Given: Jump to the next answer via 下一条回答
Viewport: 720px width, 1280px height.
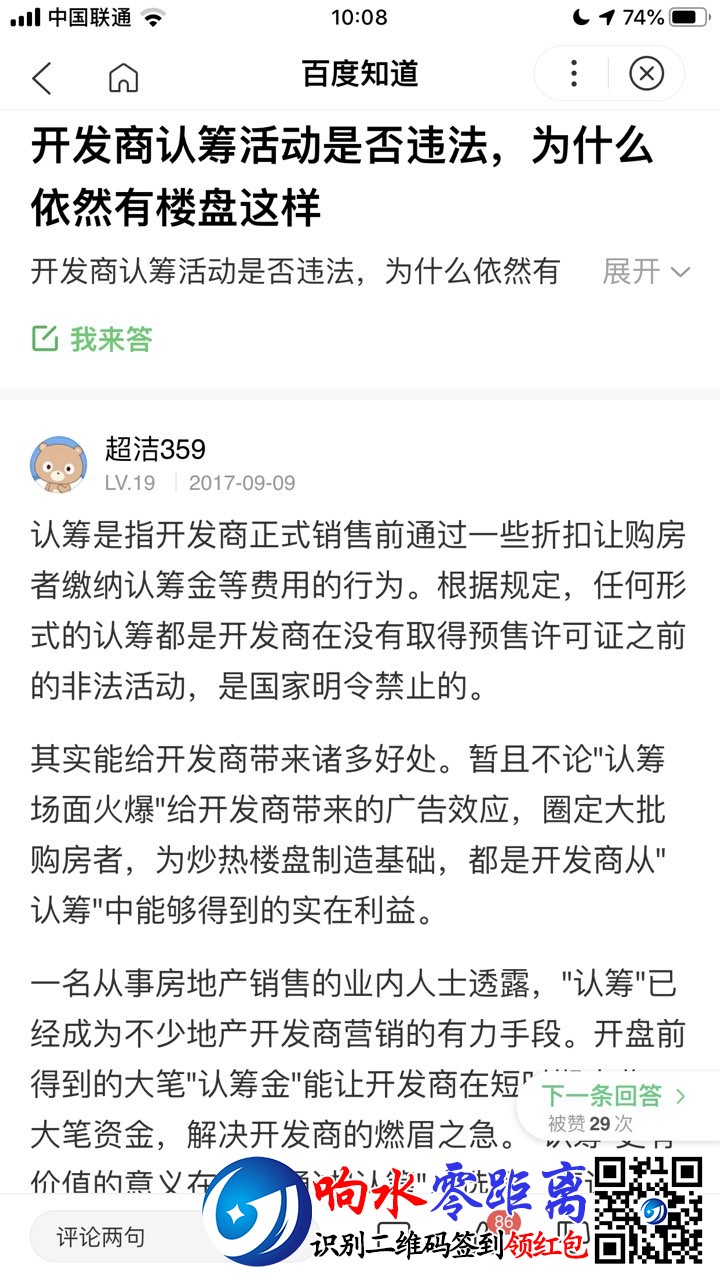Looking at the screenshot, I should (614, 1095).
